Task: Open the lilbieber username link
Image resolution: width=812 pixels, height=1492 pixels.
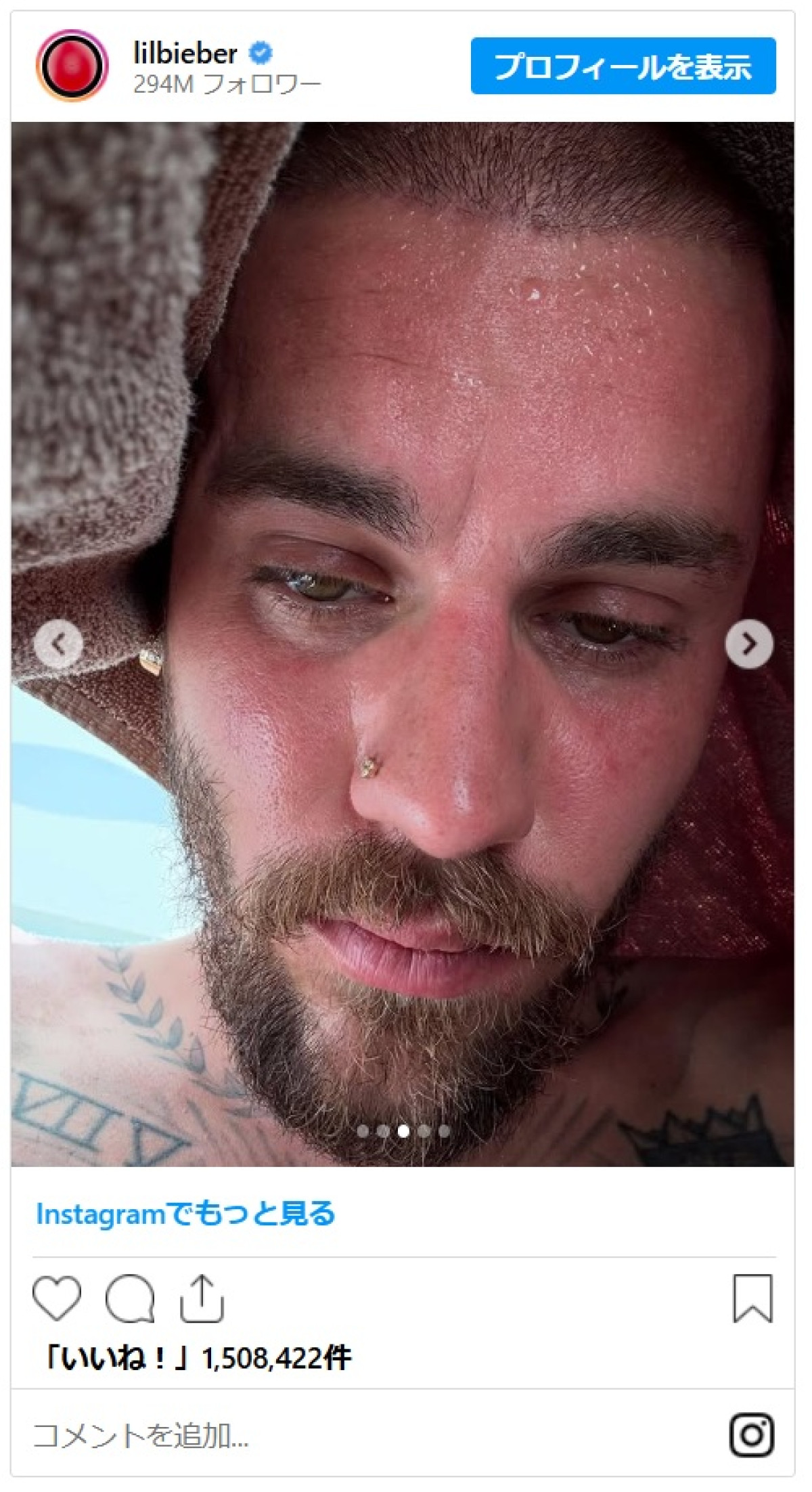Action: (185, 53)
